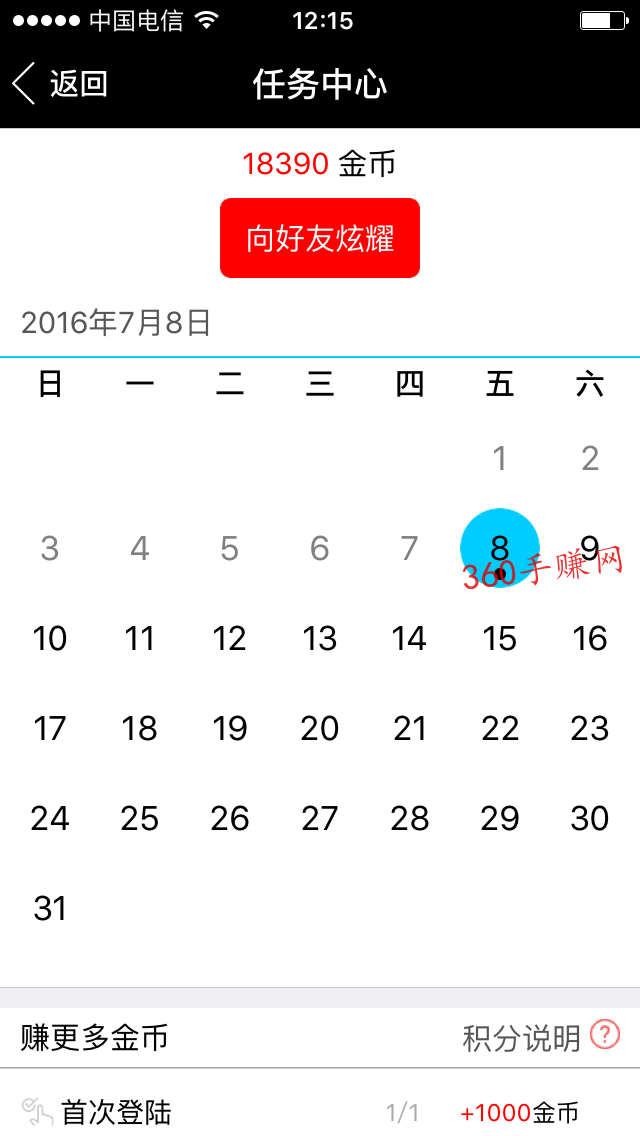Choose date 20 on the calendar
Screen dimensions: 640x1136
(320, 728)
